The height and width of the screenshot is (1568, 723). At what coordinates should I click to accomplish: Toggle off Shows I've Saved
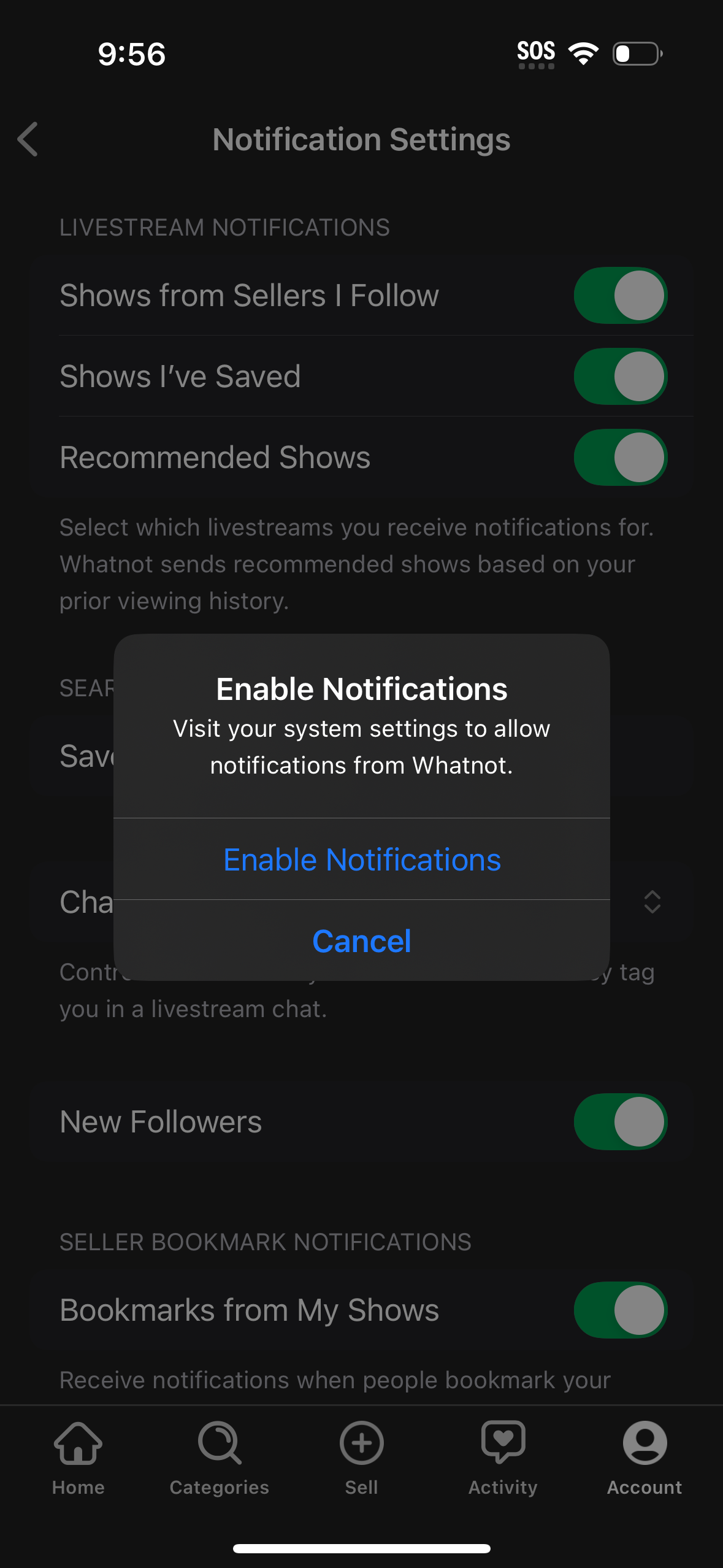[x=619, y=377]
